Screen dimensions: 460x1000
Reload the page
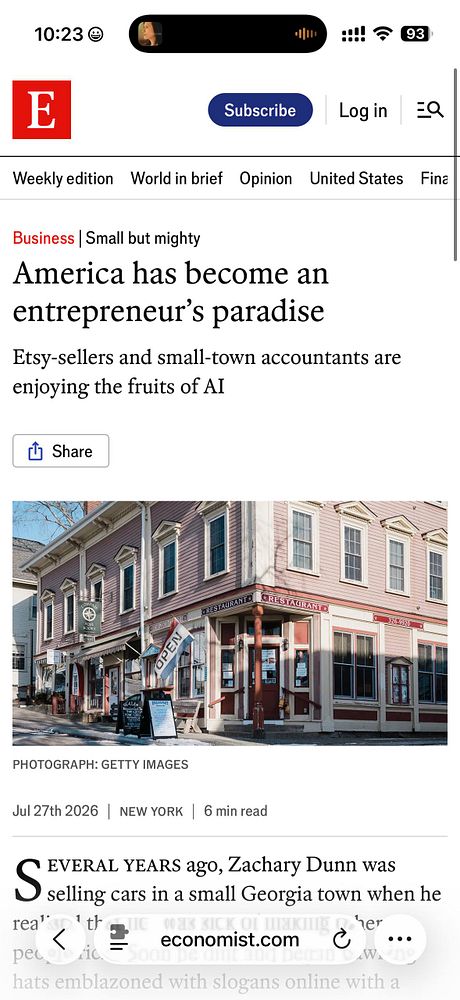coord(342,939)
